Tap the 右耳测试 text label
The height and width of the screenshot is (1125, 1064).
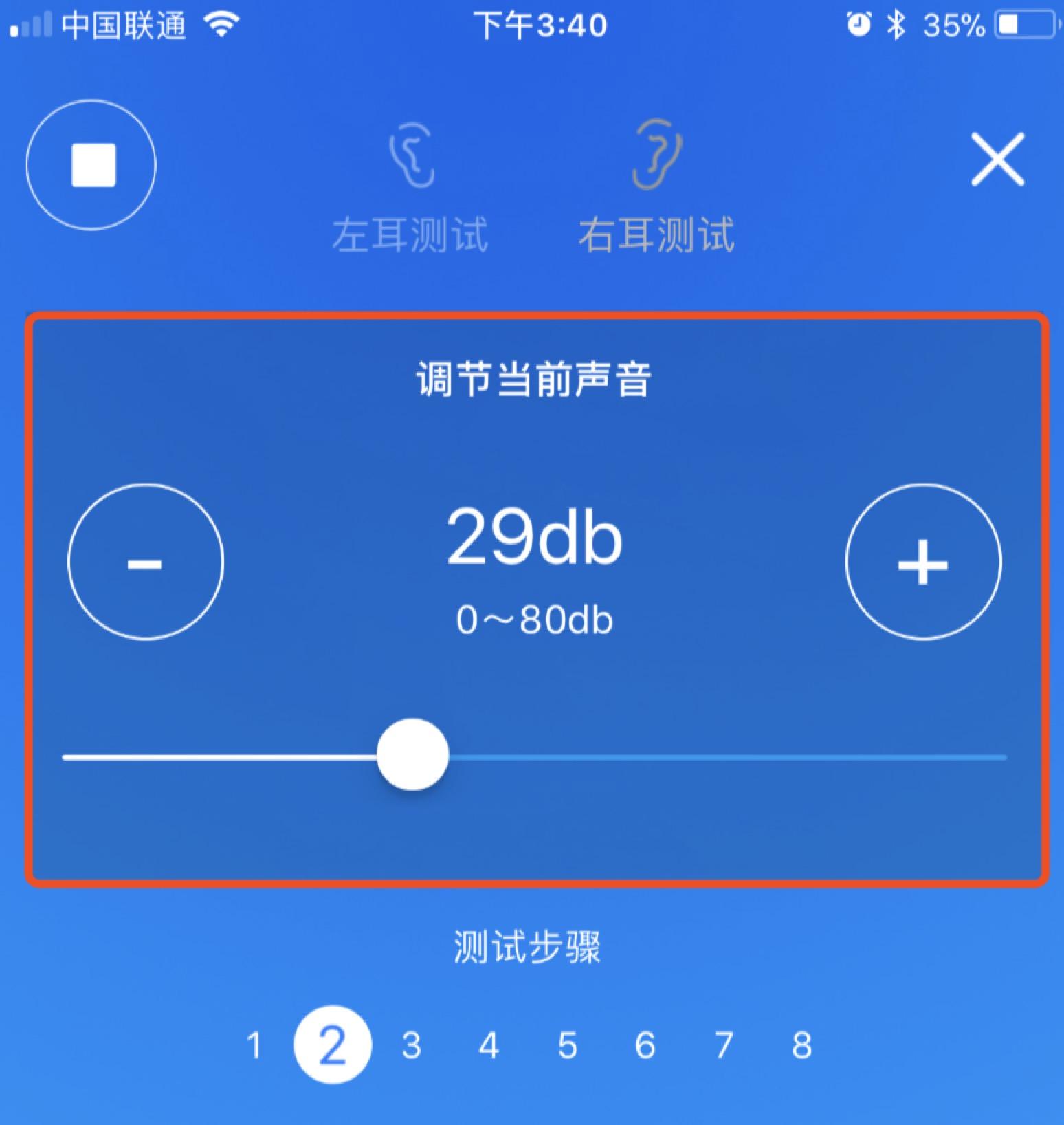(x=657, y=234)
